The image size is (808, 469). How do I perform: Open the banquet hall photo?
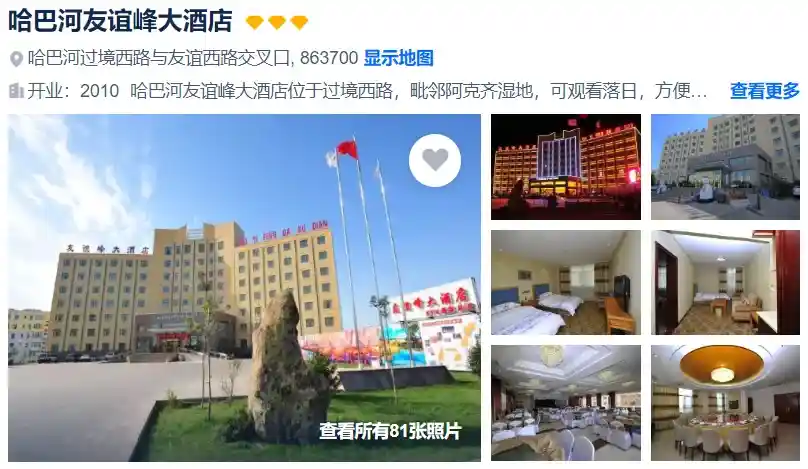(565, 402)
